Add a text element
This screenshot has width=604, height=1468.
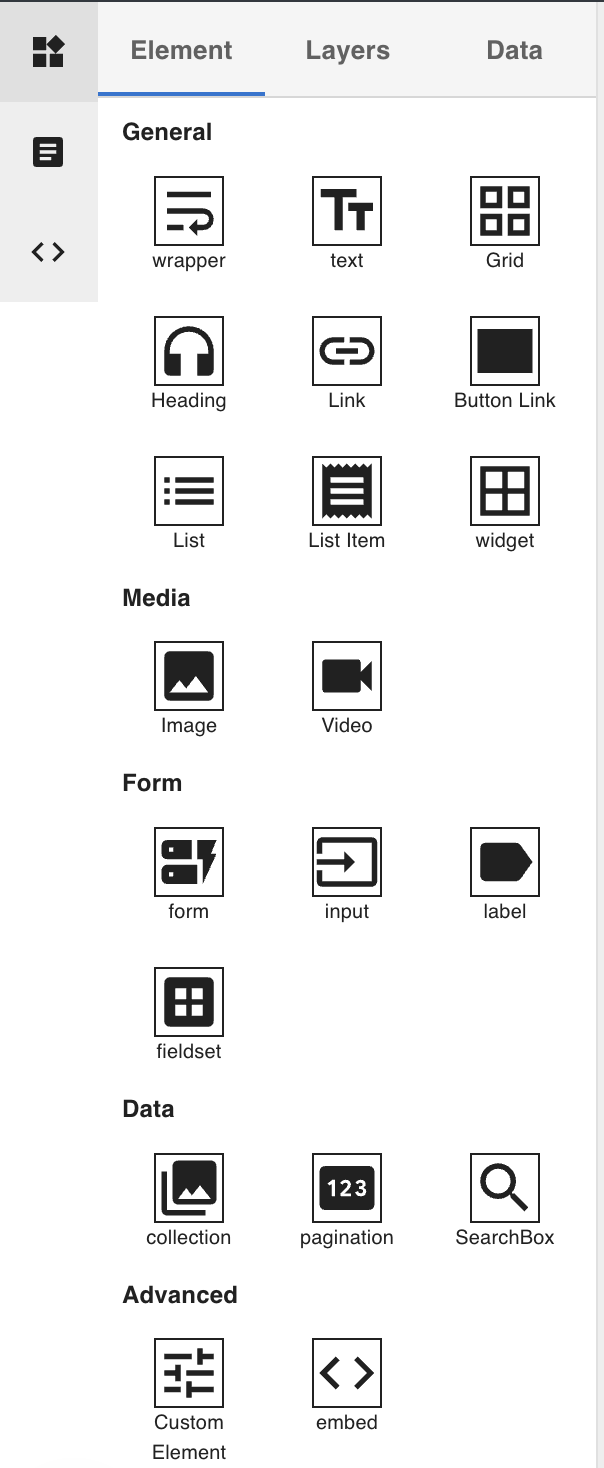tap(346, 211)
